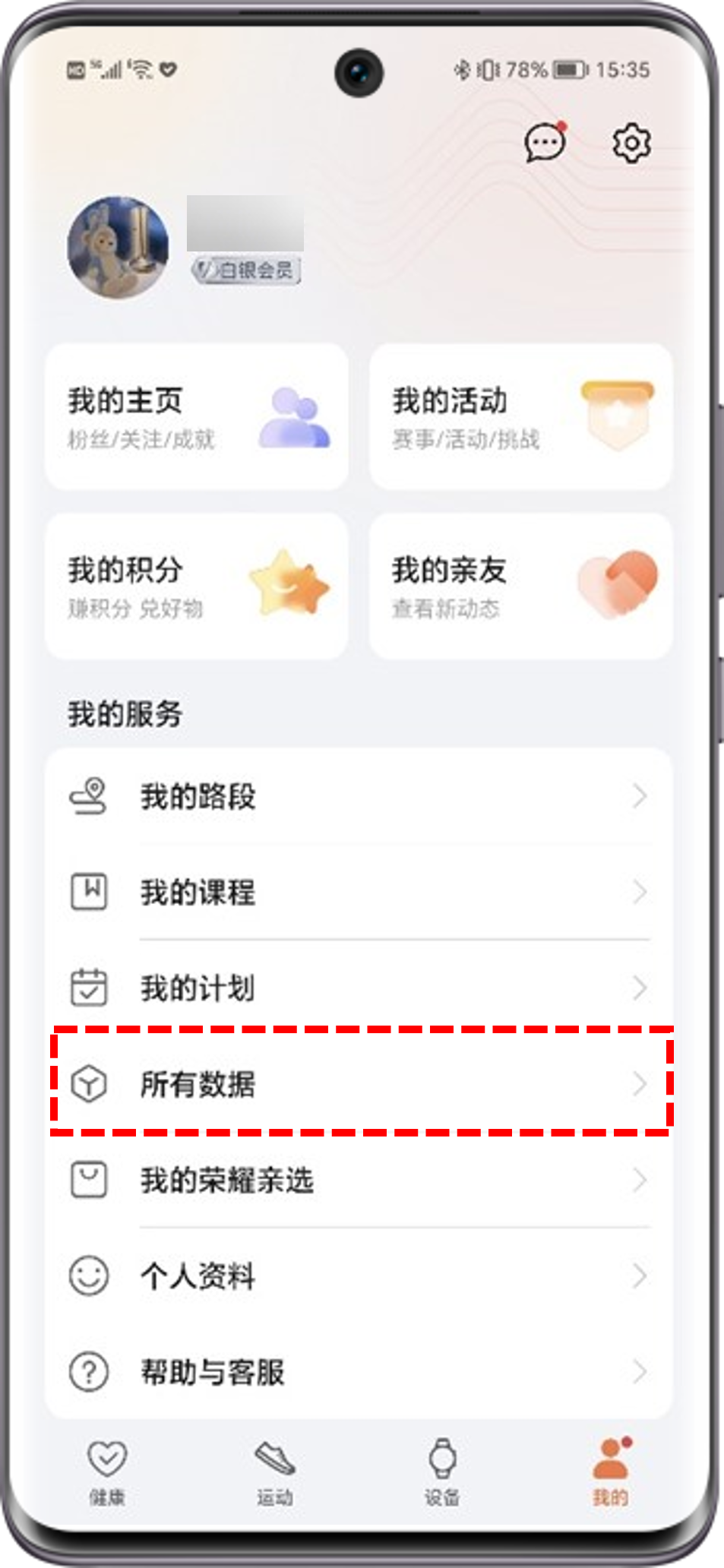Viewport: 724px width, 1568px height.
Task: Open the 我的活动 card
Action: tap(520, 416)
